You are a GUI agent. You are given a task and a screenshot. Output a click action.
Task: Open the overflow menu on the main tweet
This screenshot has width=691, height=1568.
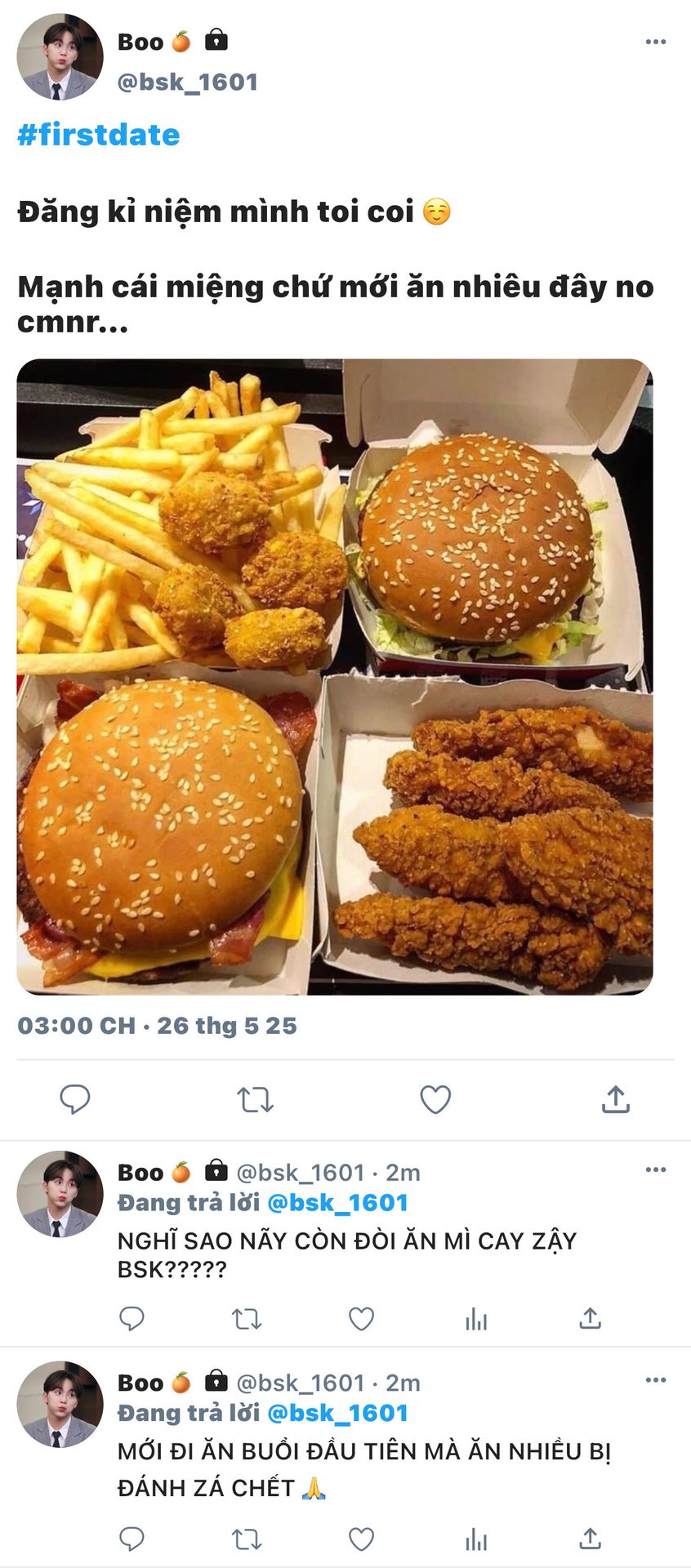tap(655, 42)
